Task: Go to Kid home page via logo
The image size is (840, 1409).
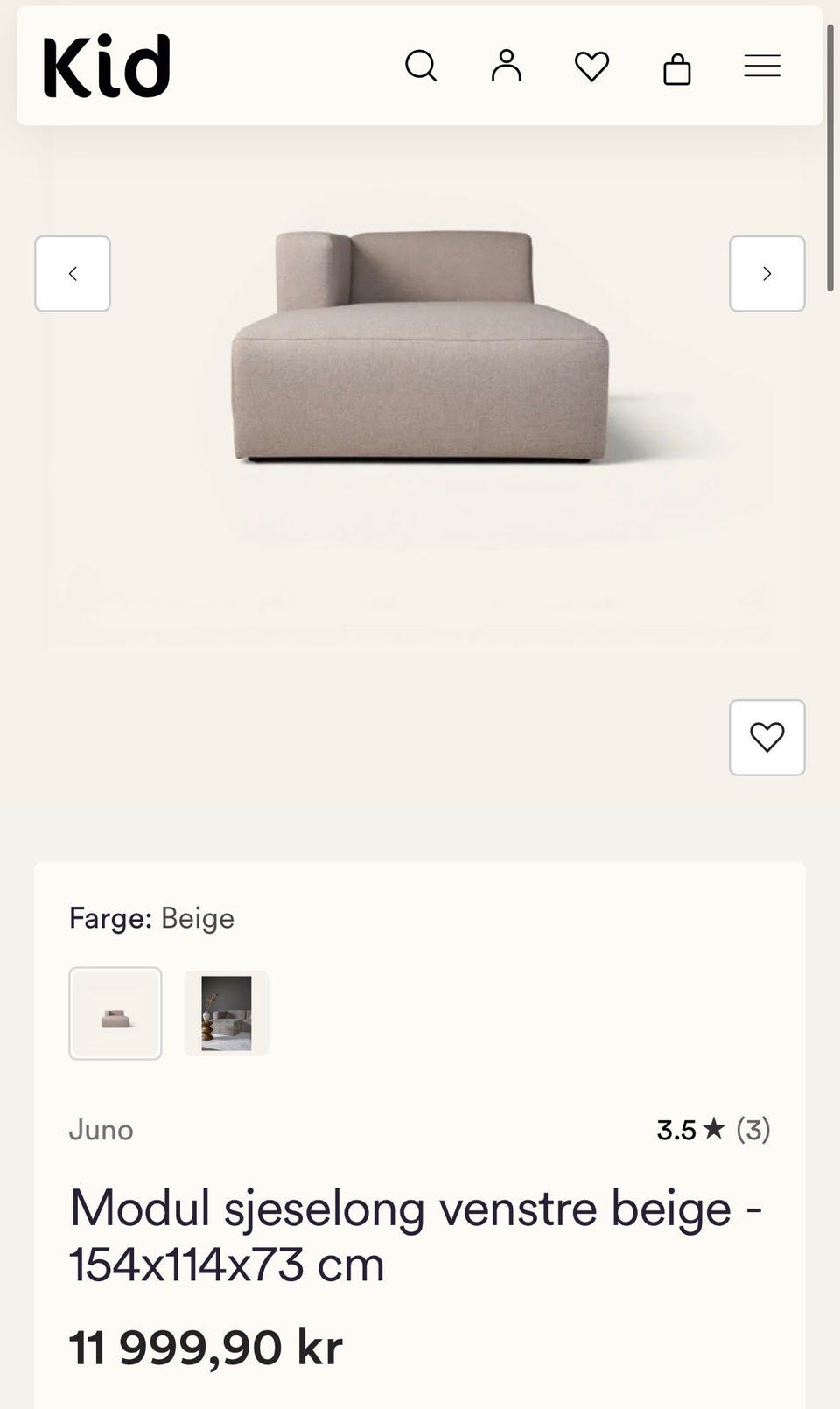Action: (107, 67)
